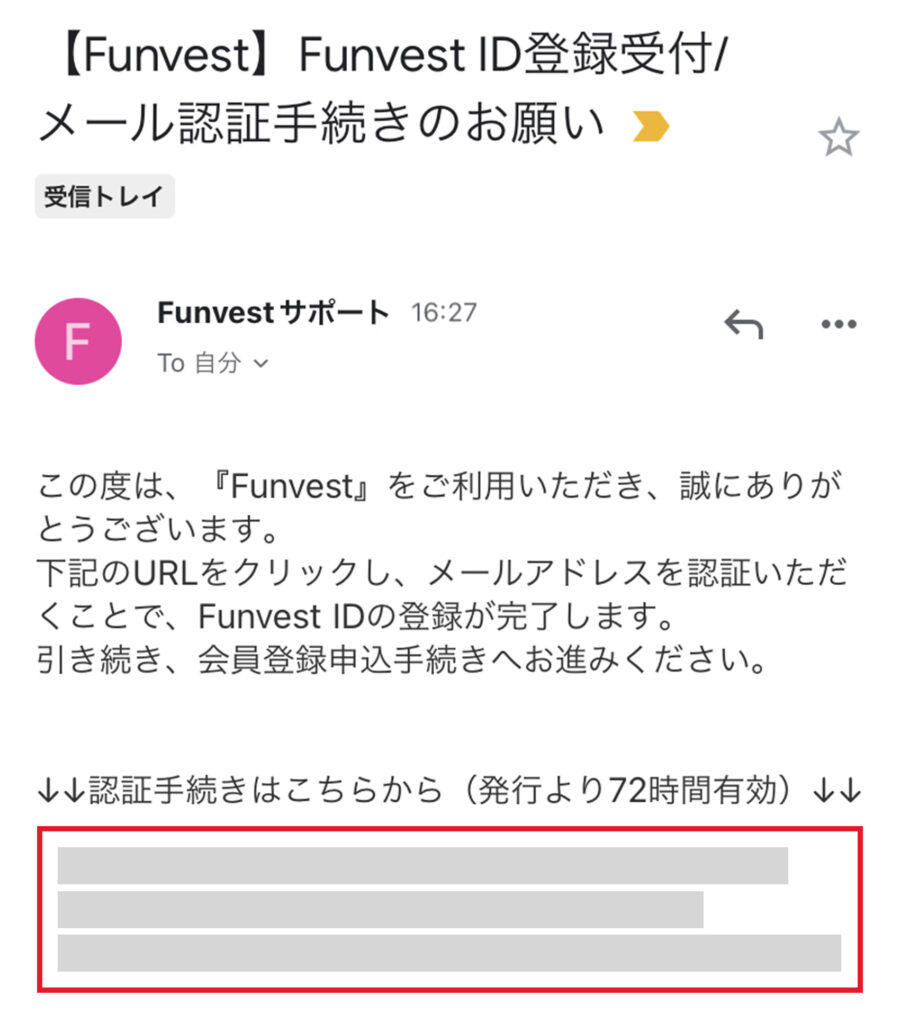Open the Funvest サポート sender avatar
The height and width of the screenshot is (1024, 900).
pyautogui.click(x=78, y=341)
